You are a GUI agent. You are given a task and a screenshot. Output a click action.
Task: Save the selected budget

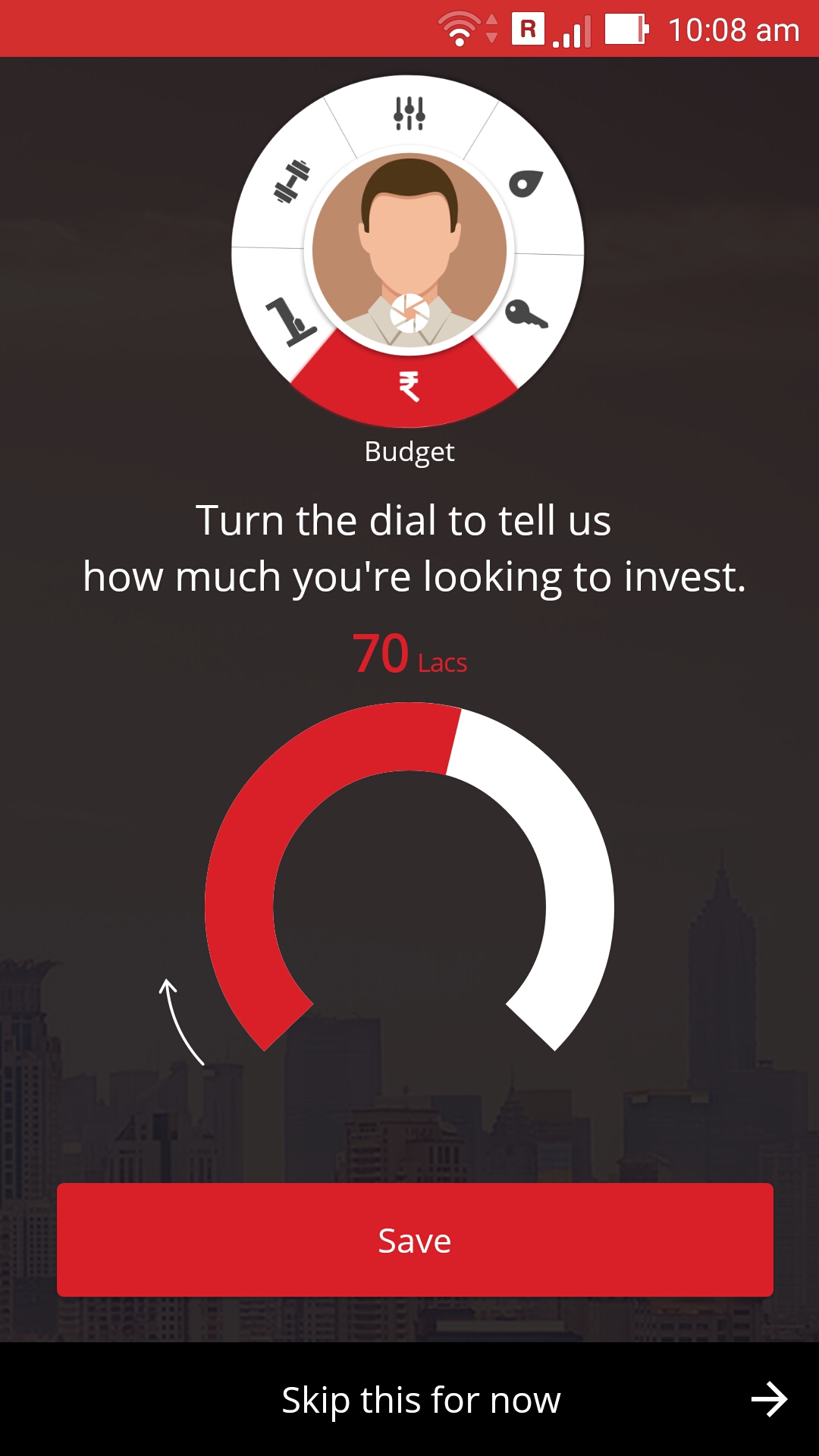pyautogui.click(x=415, y=1241)
